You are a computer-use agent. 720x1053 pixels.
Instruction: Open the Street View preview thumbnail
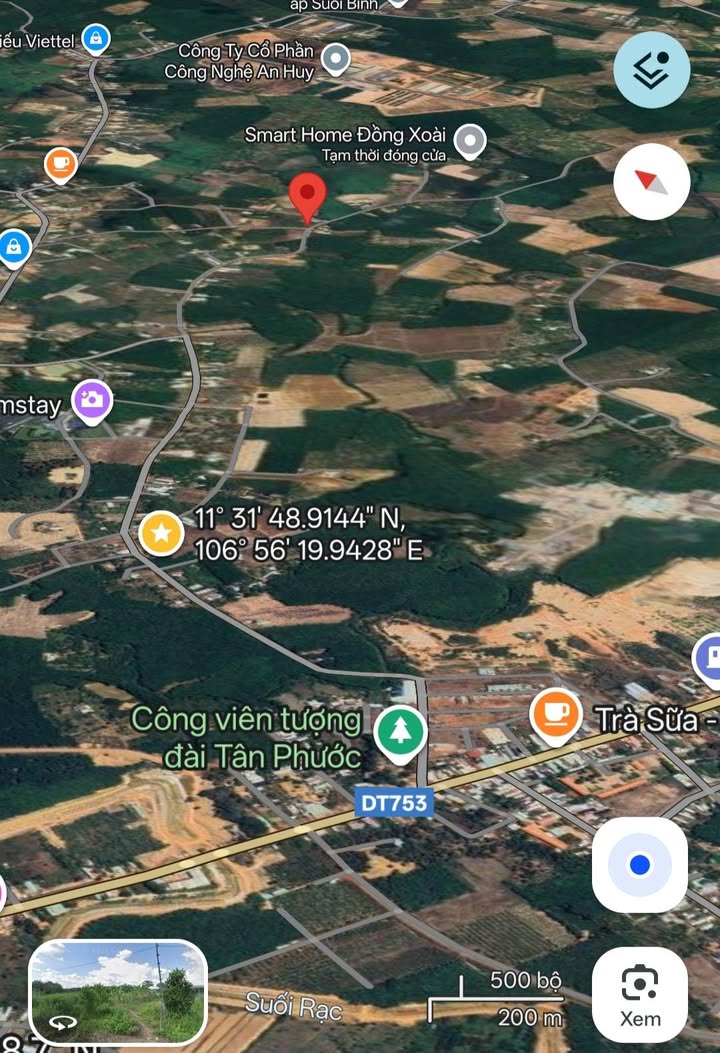(x=118, y=991)
